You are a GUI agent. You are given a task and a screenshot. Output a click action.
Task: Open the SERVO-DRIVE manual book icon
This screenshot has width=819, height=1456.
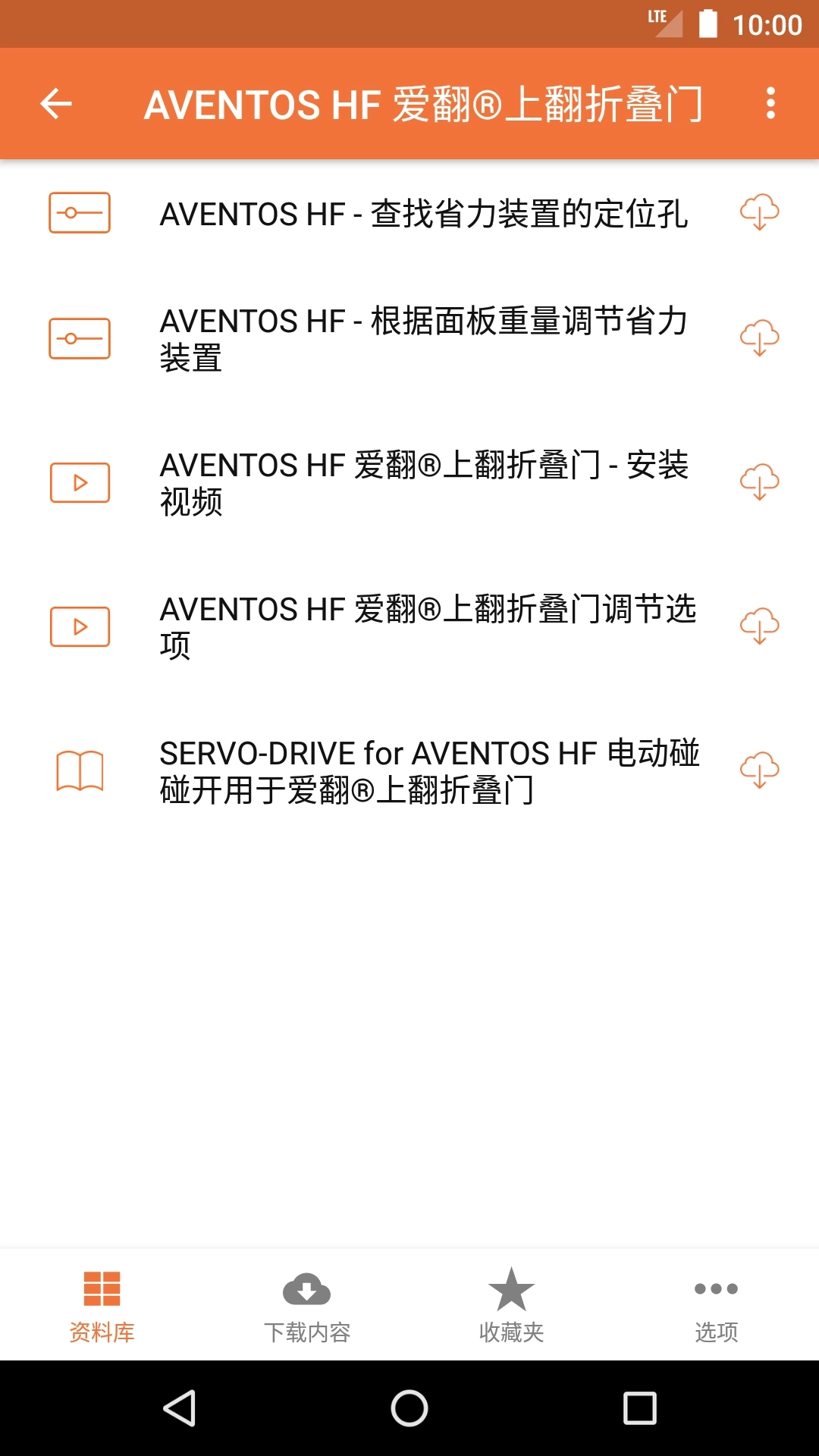coord(79,768)
